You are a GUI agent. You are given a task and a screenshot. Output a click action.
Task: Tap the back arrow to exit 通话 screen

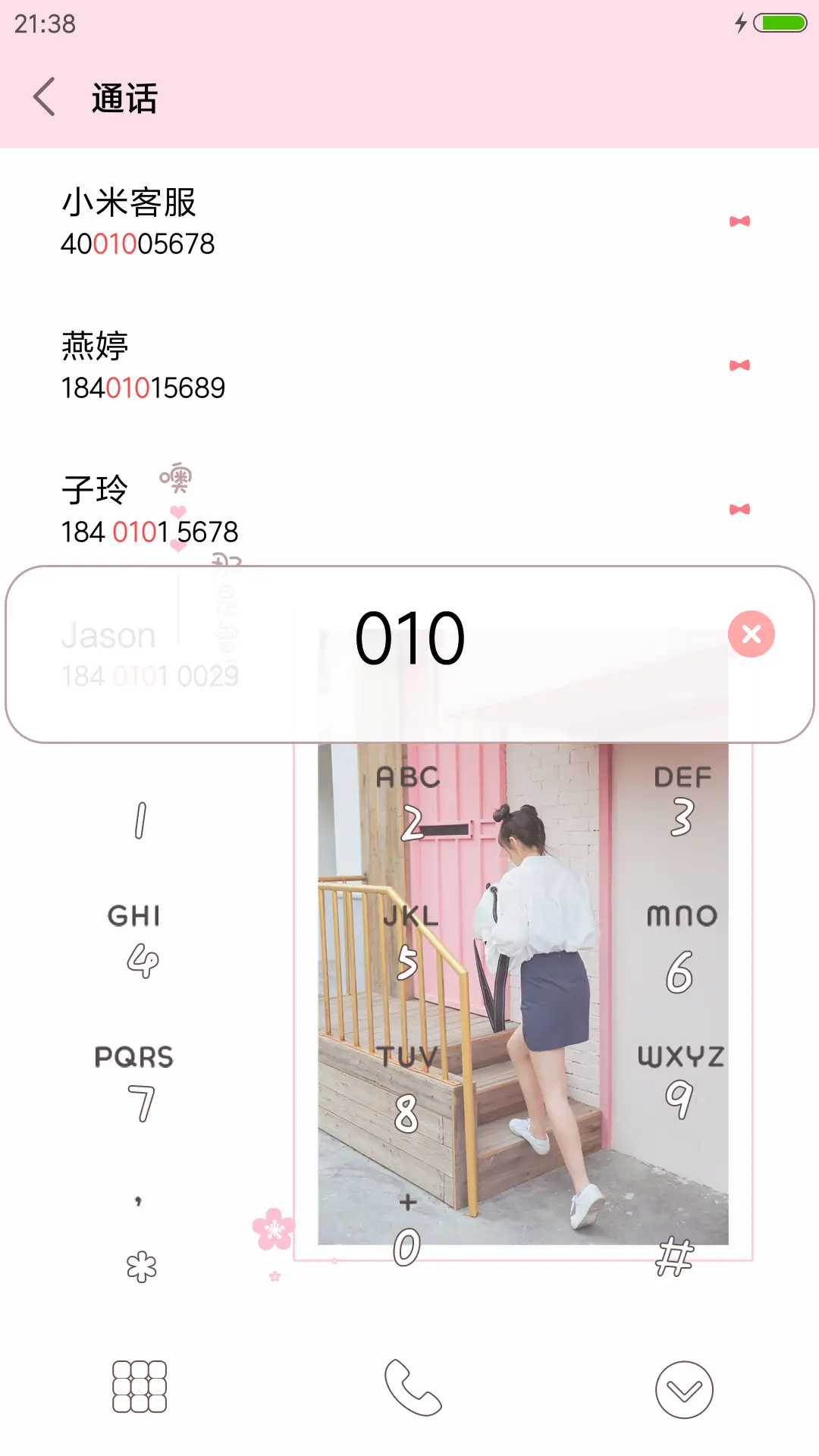coord(43,97)
